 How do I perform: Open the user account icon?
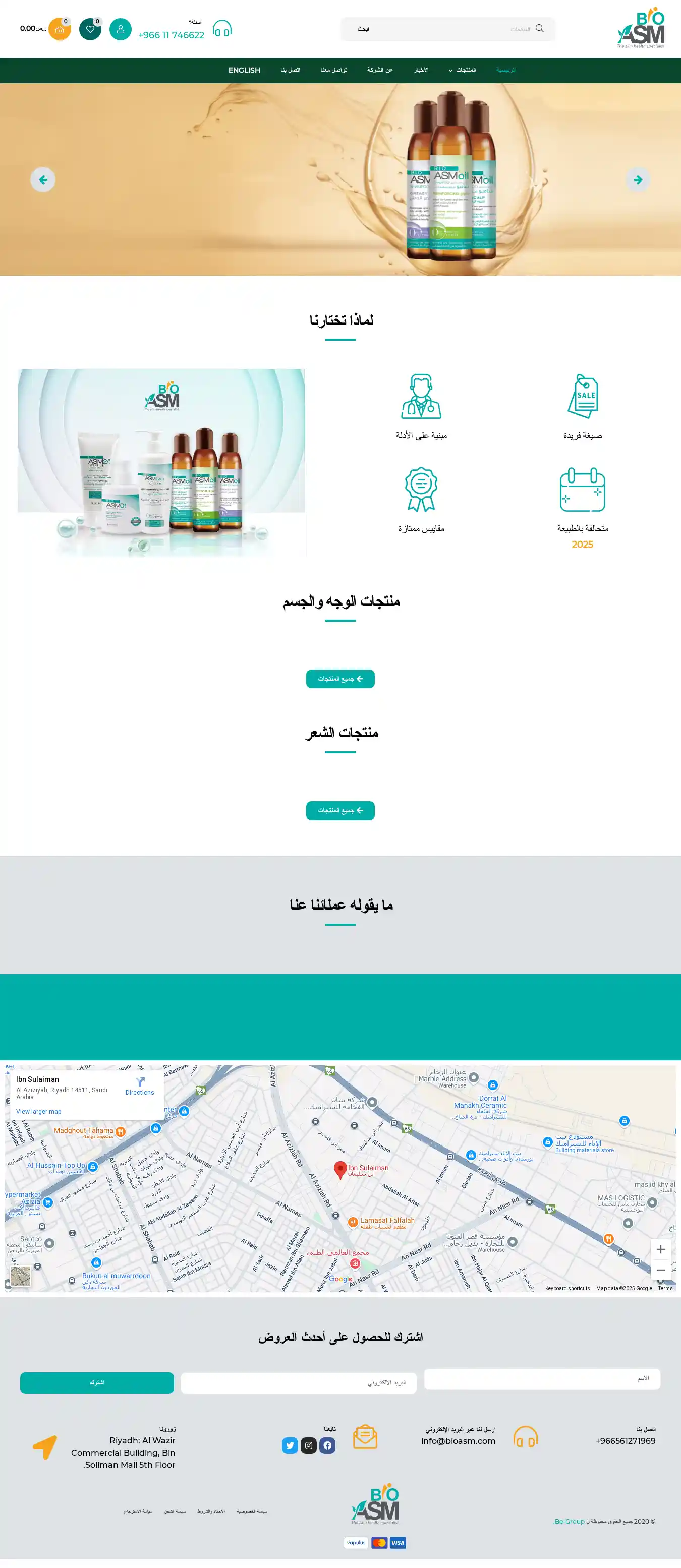[x=120, y=29]
